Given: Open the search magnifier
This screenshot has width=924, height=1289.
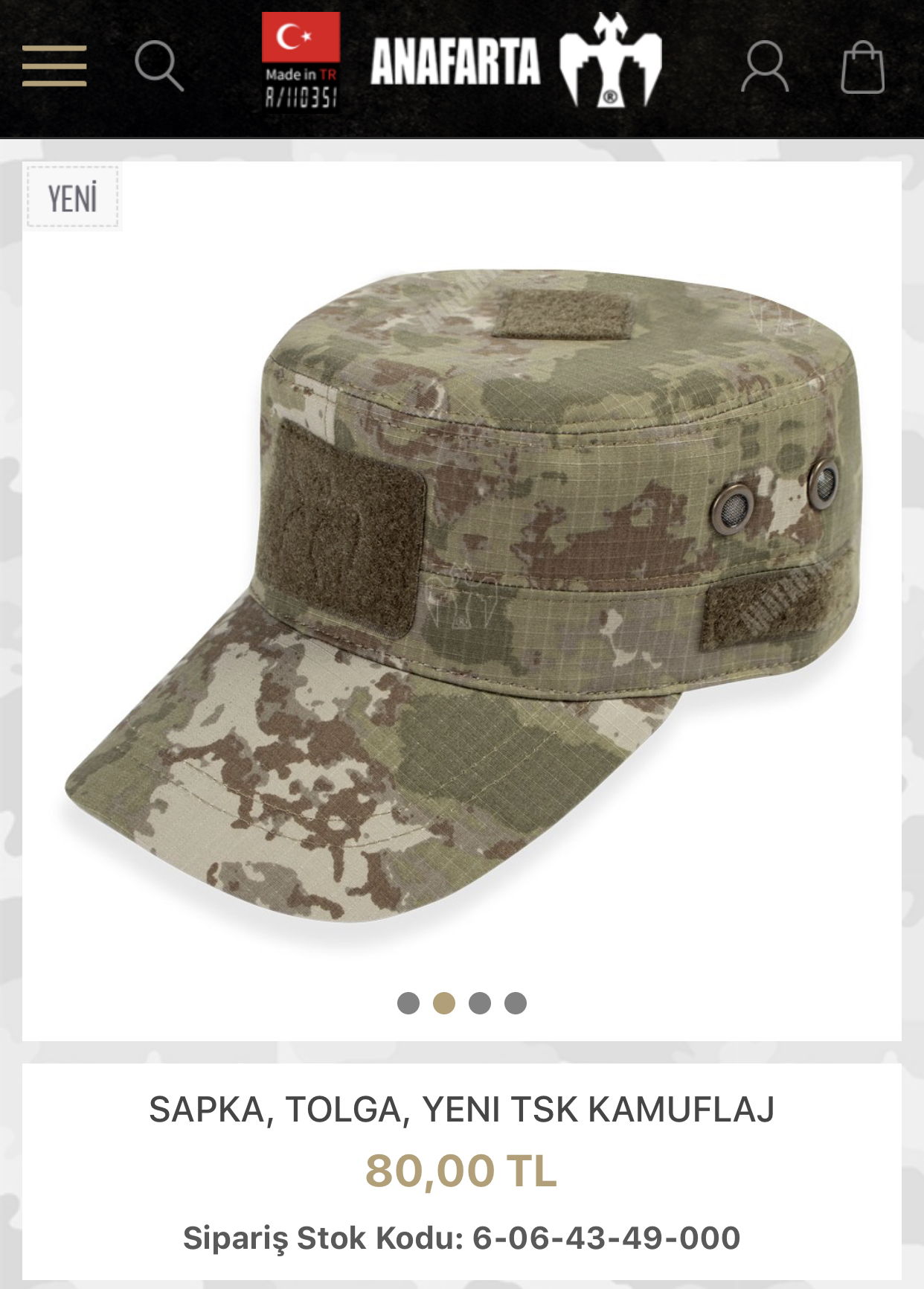Looking at the screenshot, I should pos(158,66).
